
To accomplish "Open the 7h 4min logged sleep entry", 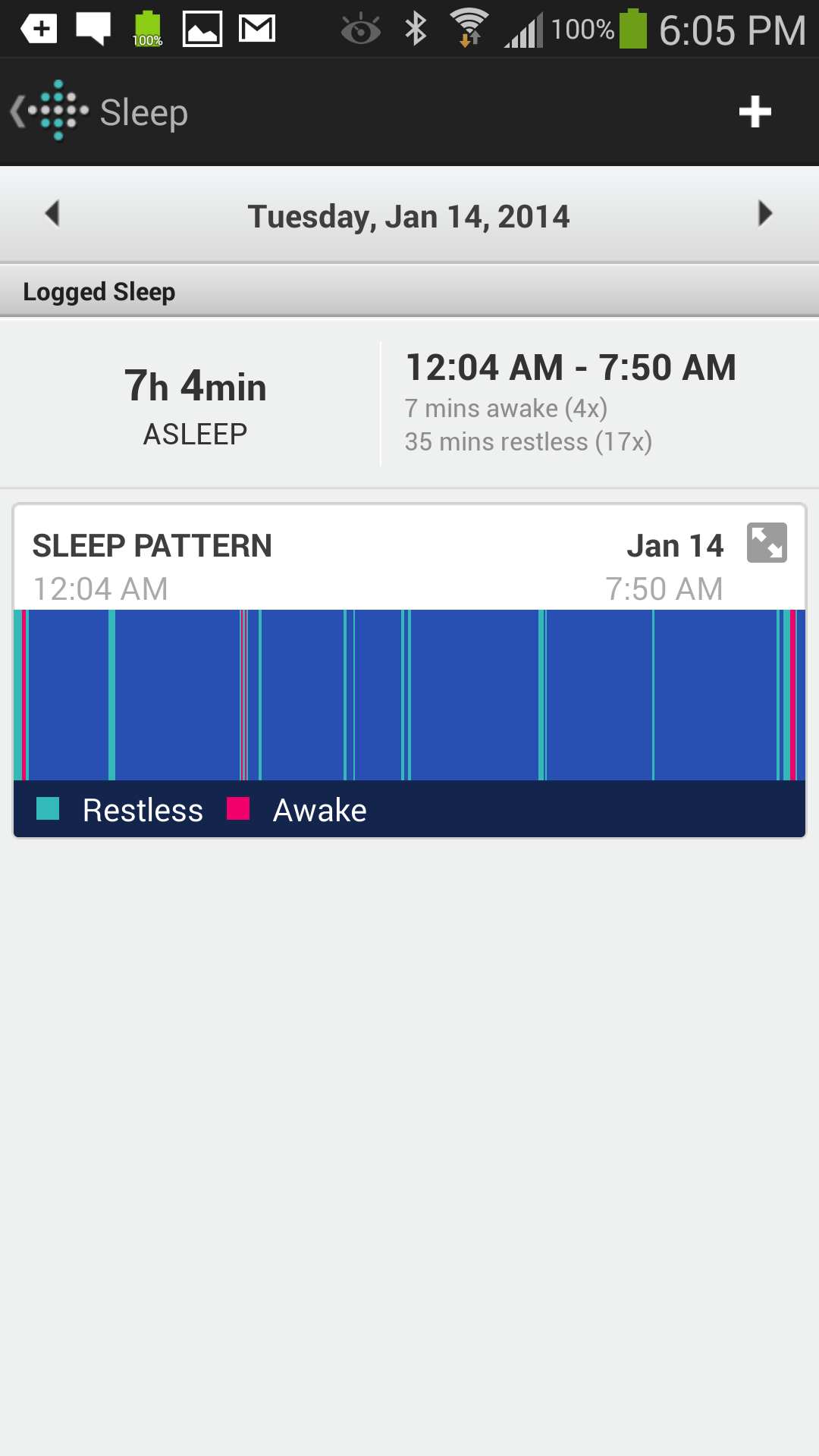I will tap(409, 403).
